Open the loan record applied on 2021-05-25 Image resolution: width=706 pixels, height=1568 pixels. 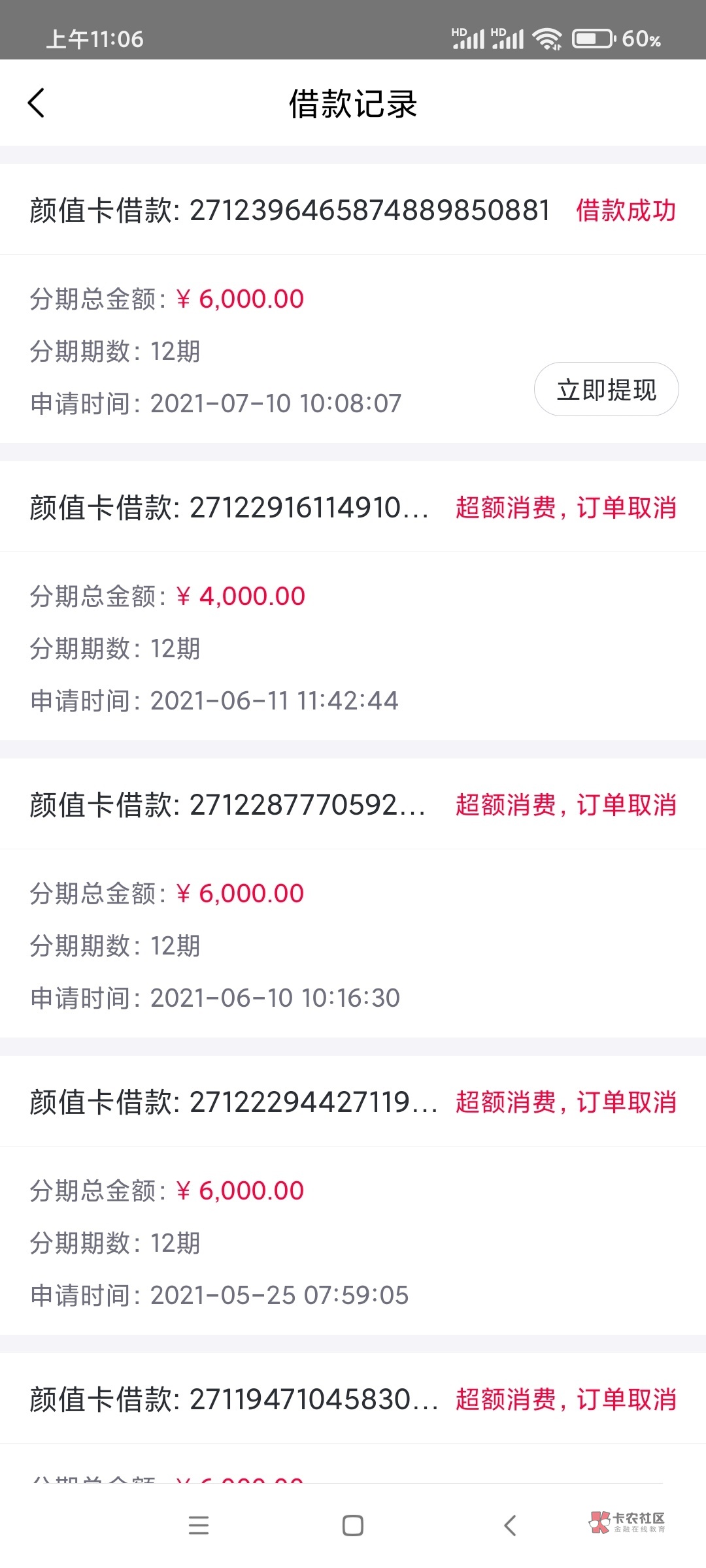tap(353, 1196)
